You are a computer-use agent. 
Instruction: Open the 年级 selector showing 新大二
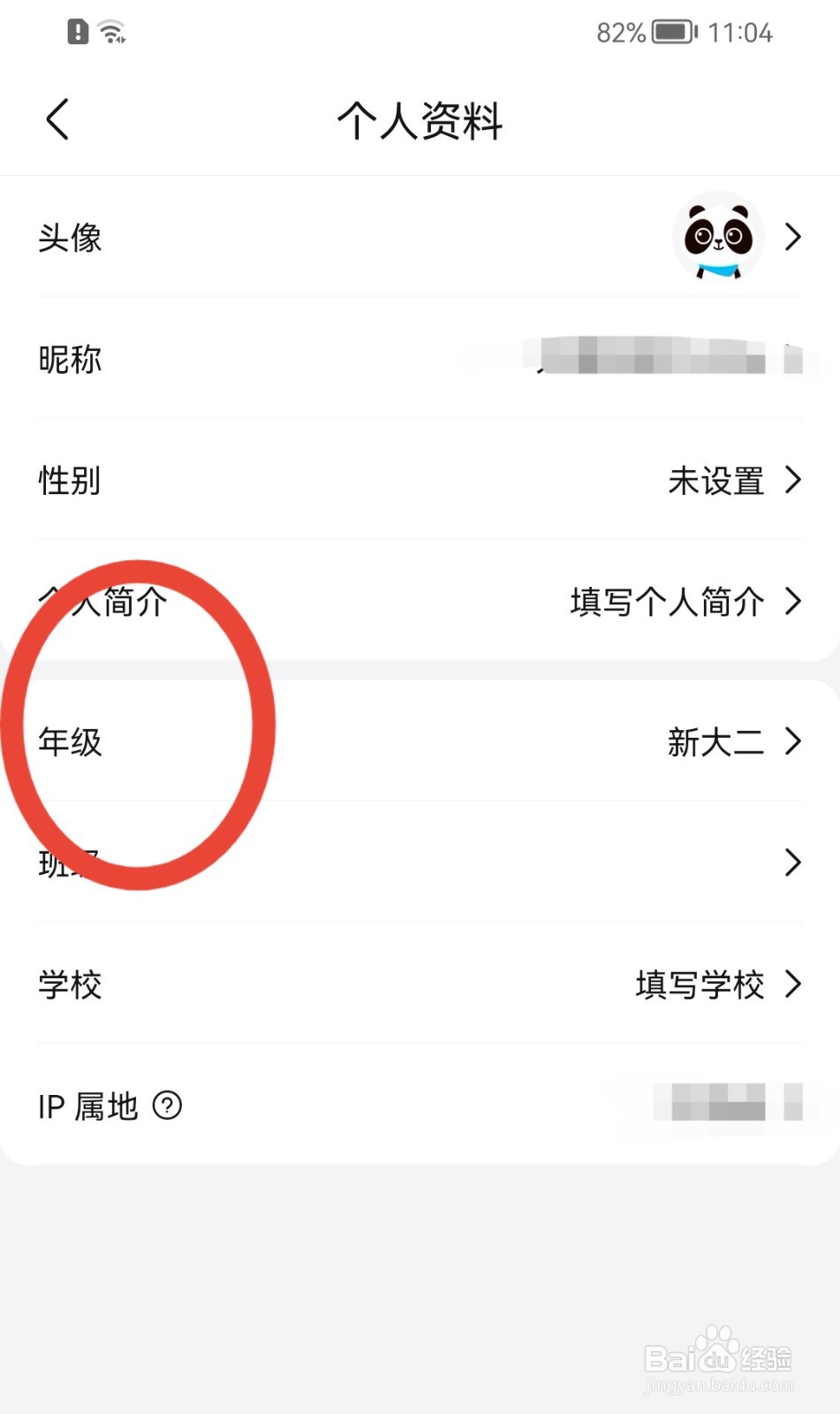(715, 742)
